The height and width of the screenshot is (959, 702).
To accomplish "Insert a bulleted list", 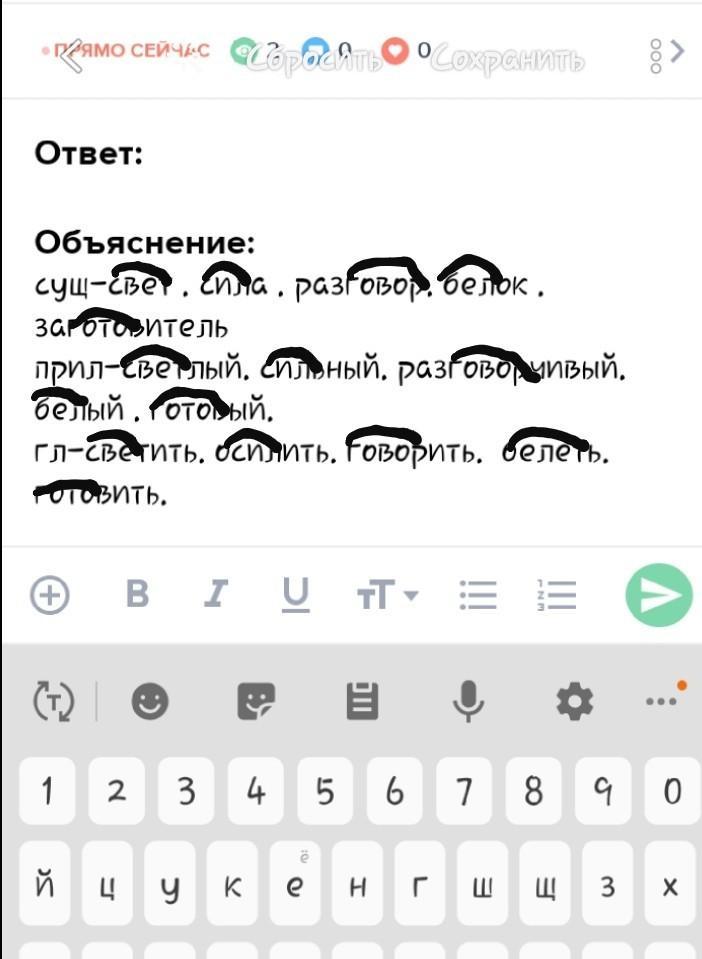I will pos(478,596).
